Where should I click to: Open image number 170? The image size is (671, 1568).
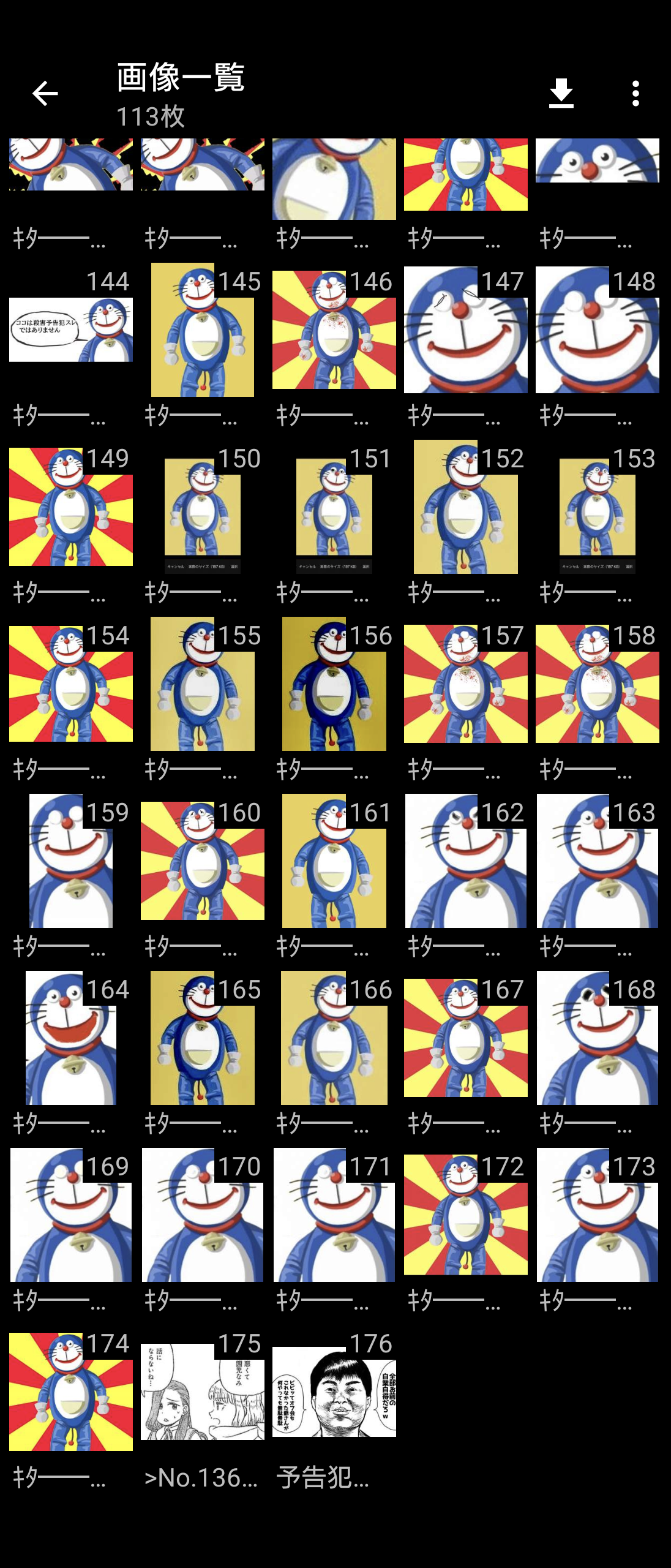point(202,1215)
